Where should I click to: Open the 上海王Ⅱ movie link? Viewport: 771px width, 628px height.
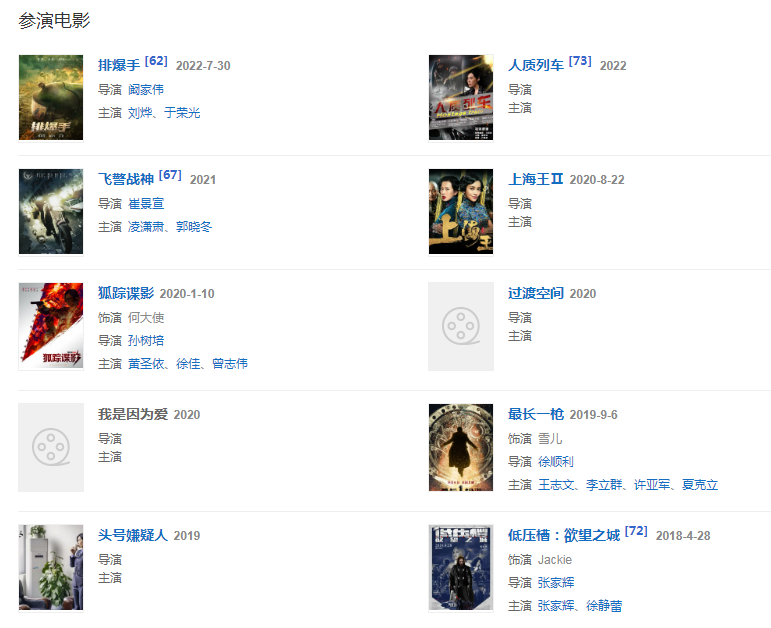(536, 180)
